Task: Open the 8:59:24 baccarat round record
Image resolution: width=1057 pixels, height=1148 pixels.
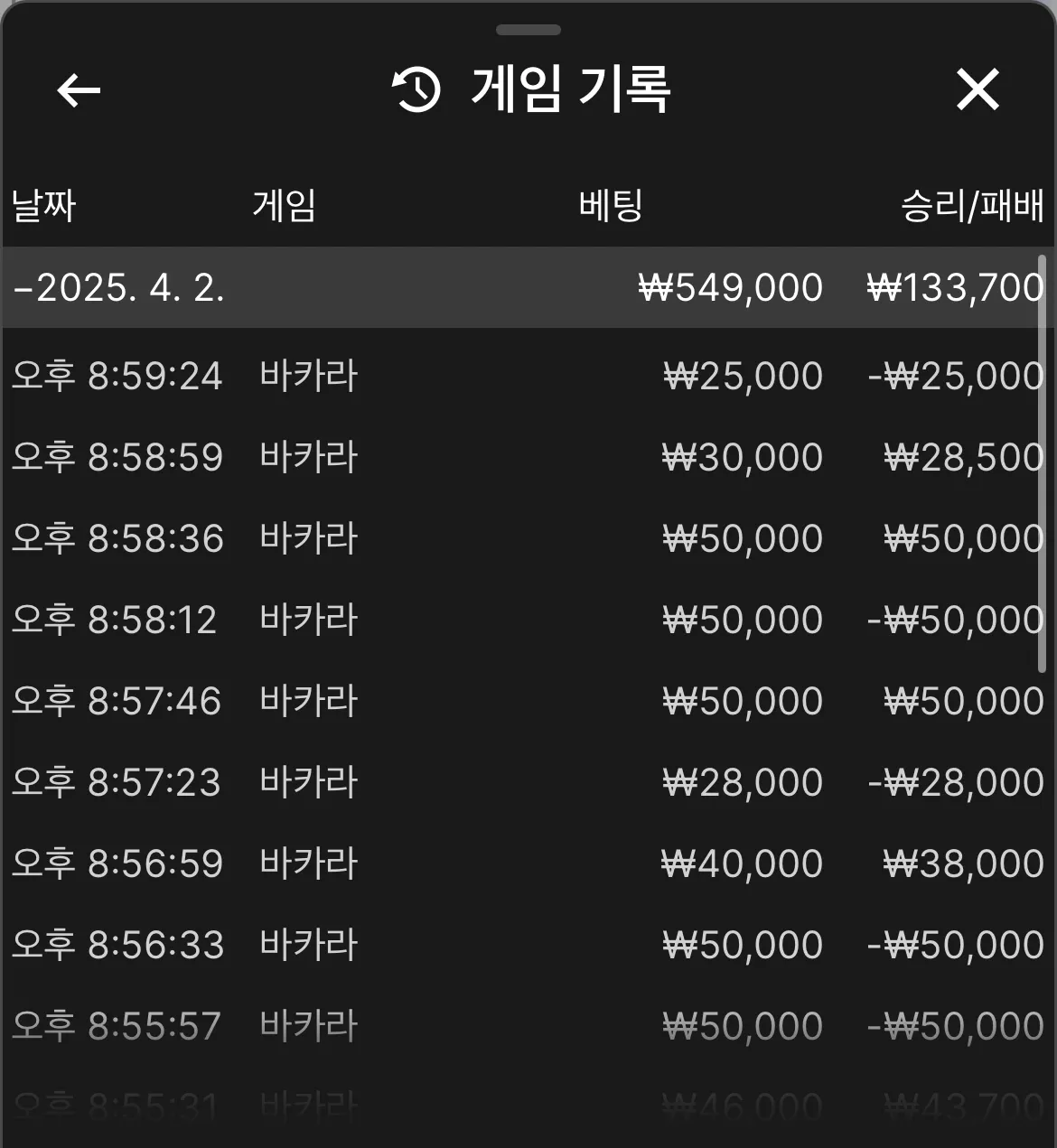Action: coord(528,376)
